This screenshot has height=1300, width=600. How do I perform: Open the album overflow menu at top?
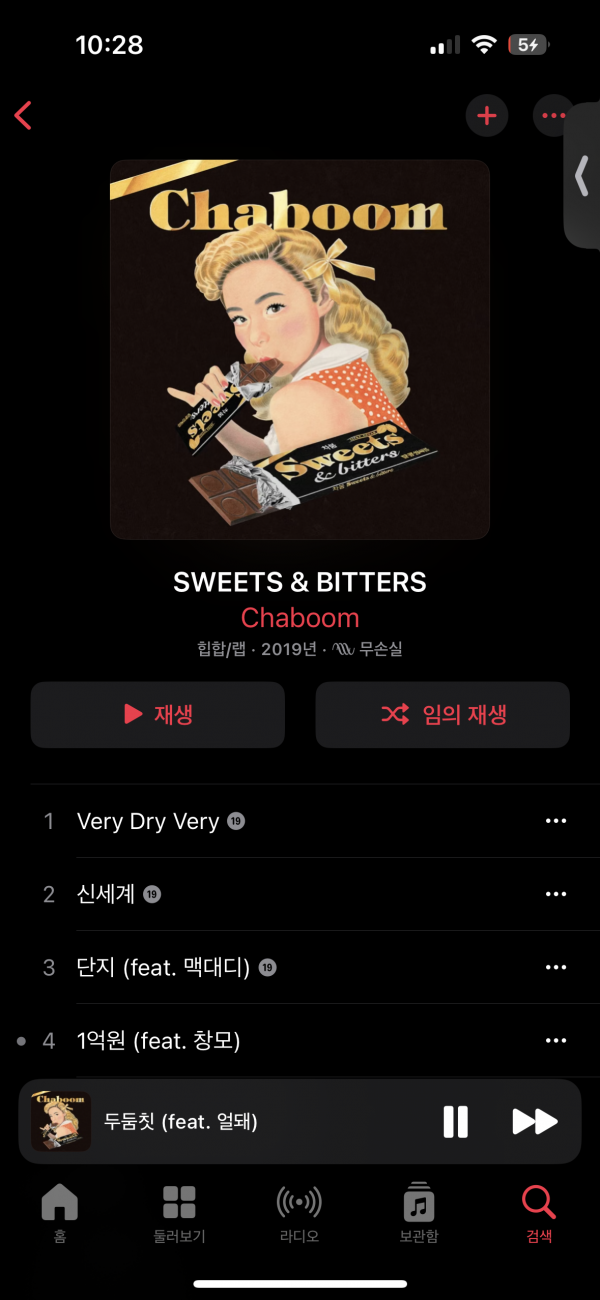pyautogui.click(x=552, y=116)
